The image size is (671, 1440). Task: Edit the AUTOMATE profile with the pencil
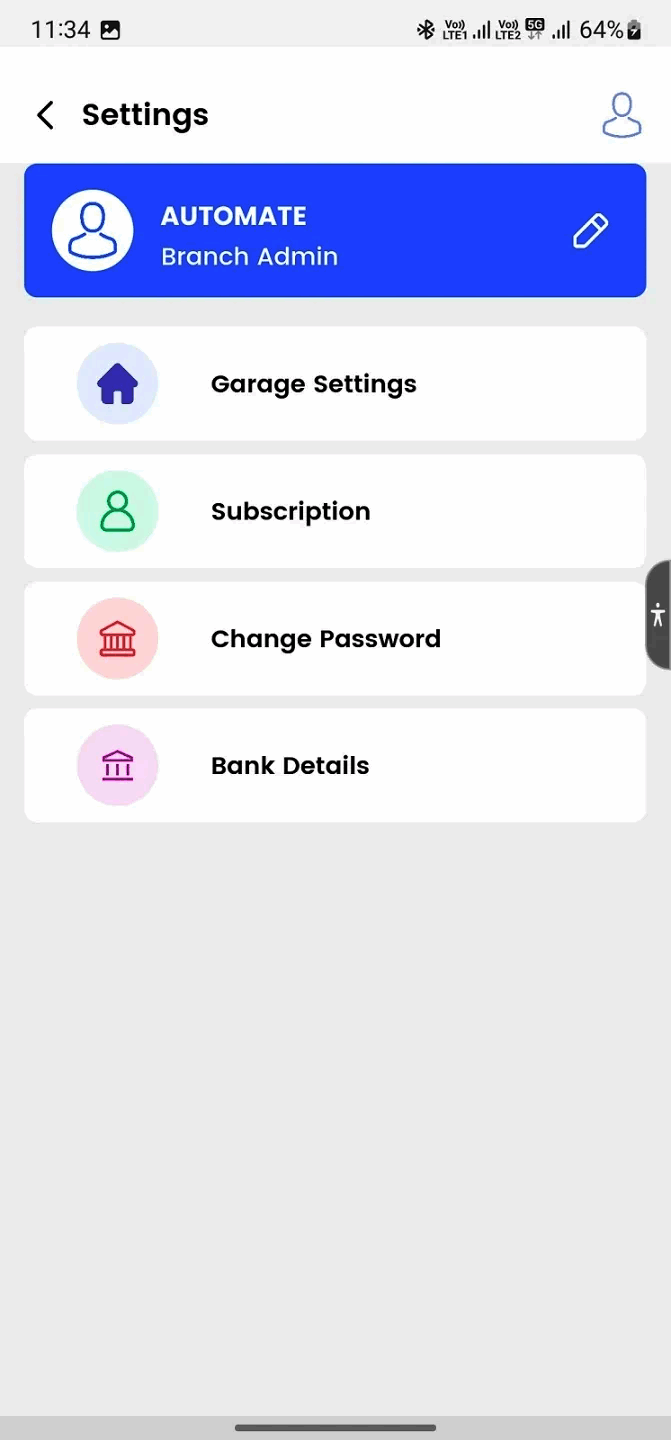tap(590, 231)
